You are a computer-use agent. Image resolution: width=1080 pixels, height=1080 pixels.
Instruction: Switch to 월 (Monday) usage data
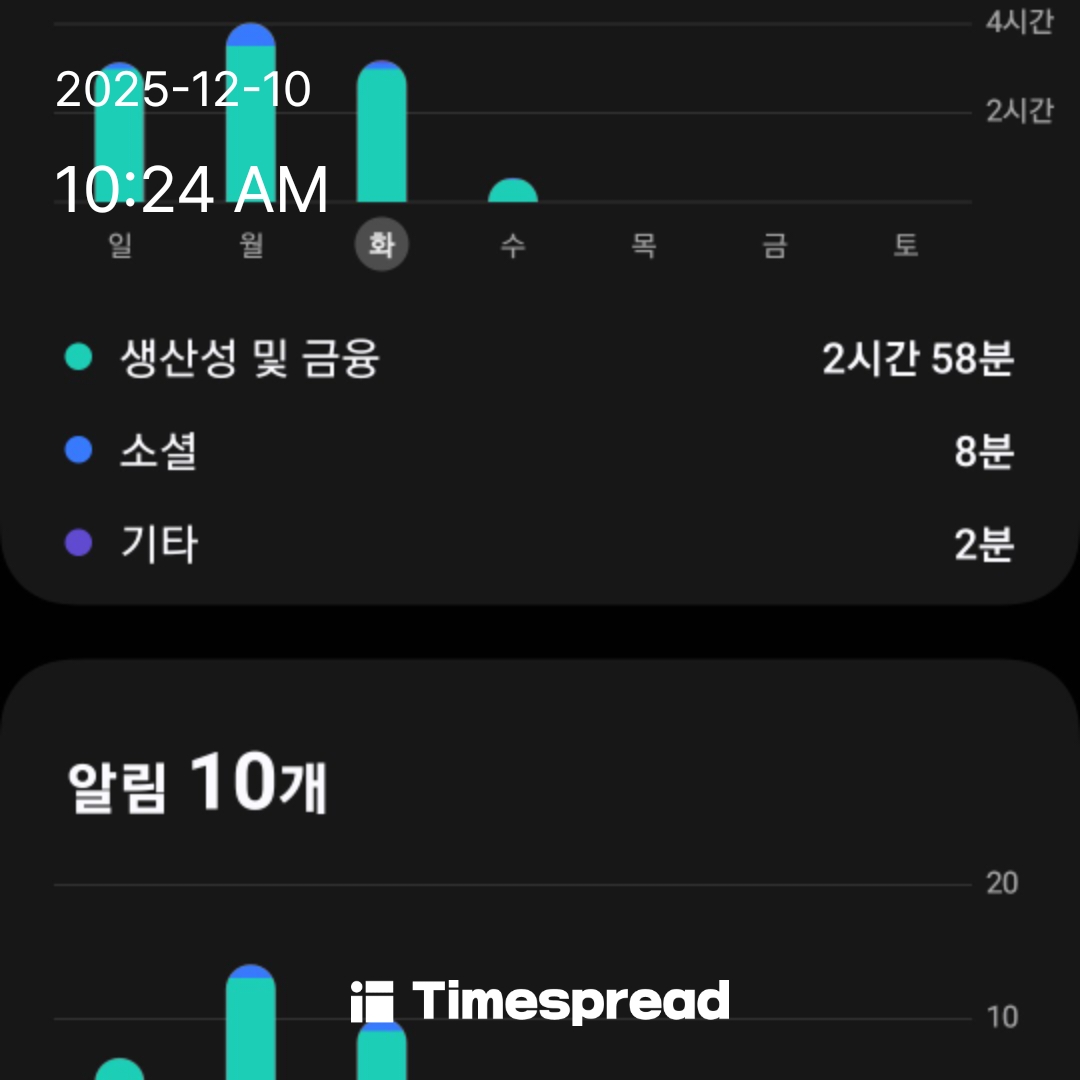[x=251, y=245]
